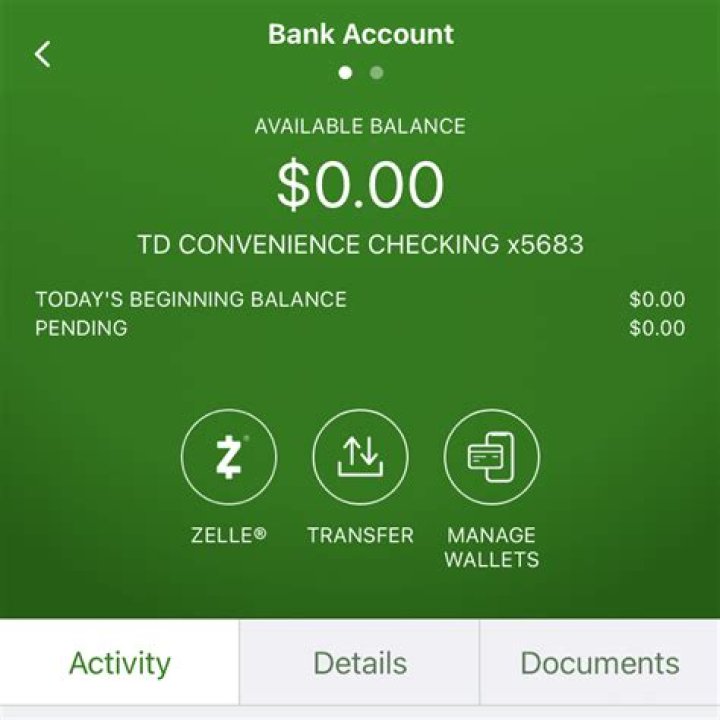Start a transfer
720x720 pixels.
(360, 457)
